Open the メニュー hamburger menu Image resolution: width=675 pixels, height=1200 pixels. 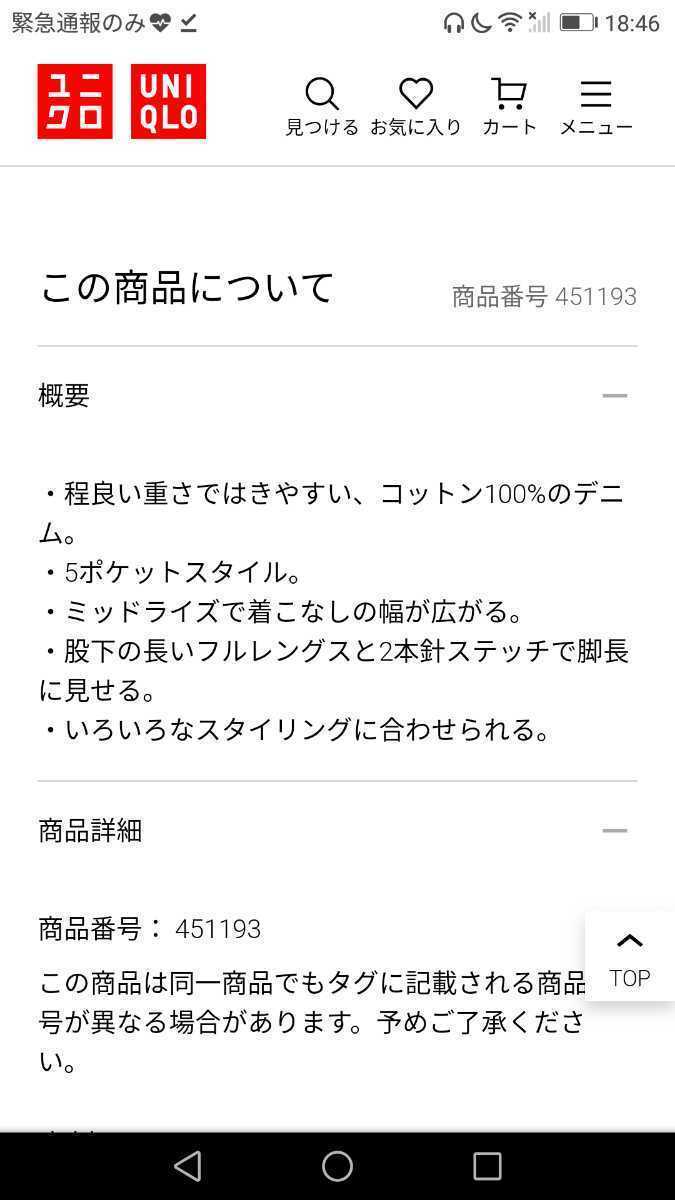pyautogui.click(x=595, y=105)
